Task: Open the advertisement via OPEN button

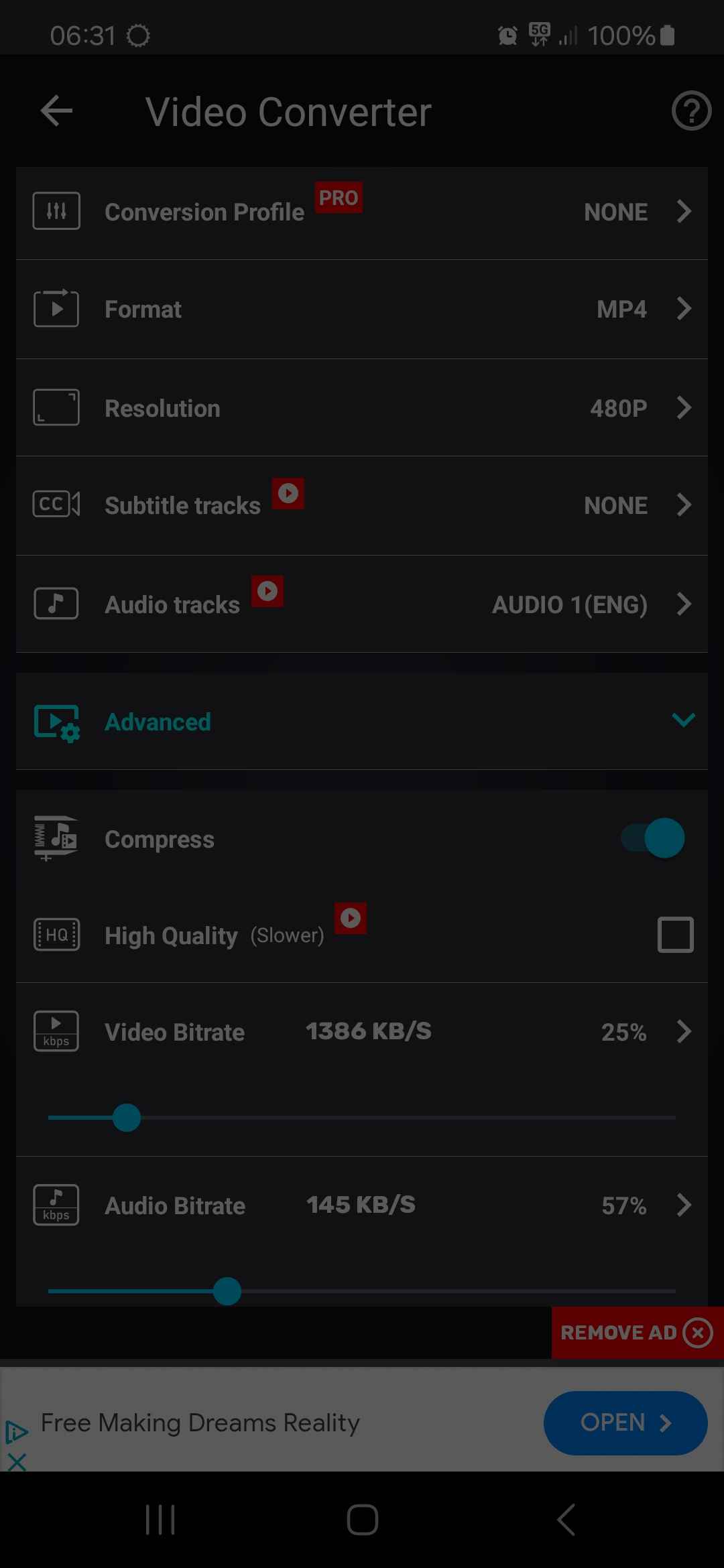Action: click(625, 1423)
